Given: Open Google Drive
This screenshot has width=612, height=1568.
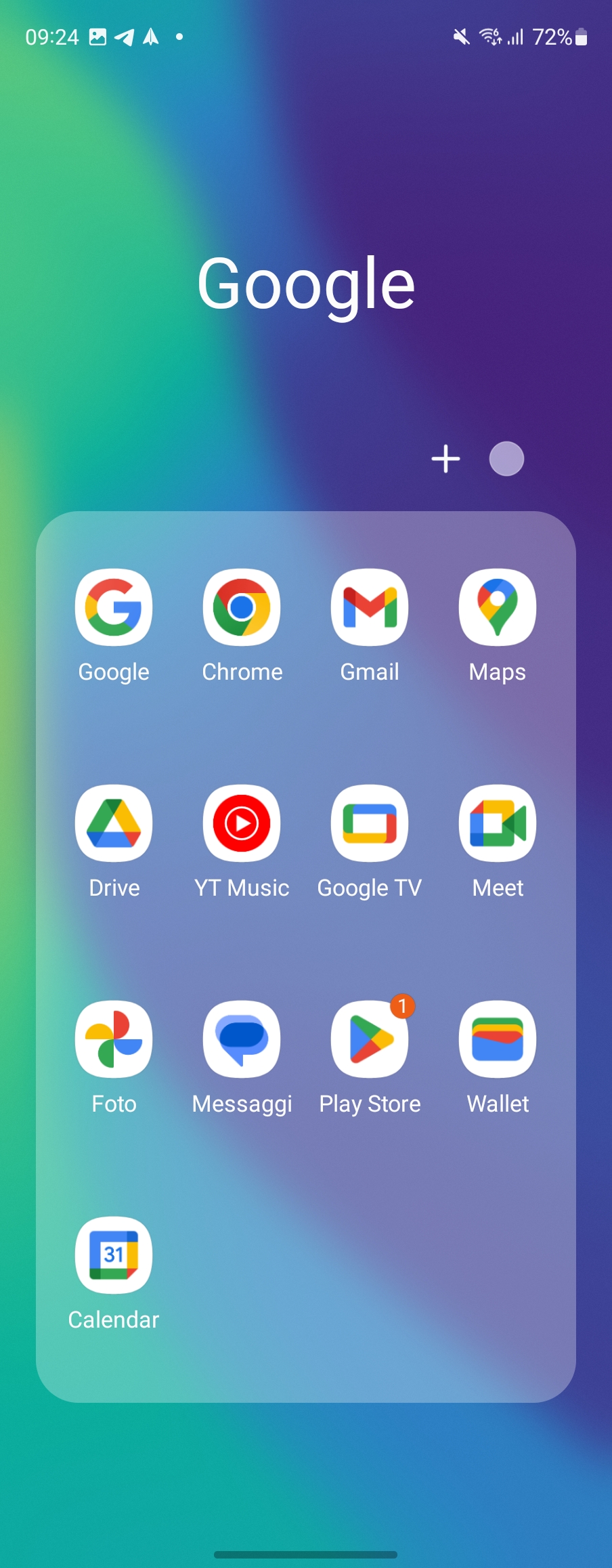Looking at the screenshot, I should 114,823.
